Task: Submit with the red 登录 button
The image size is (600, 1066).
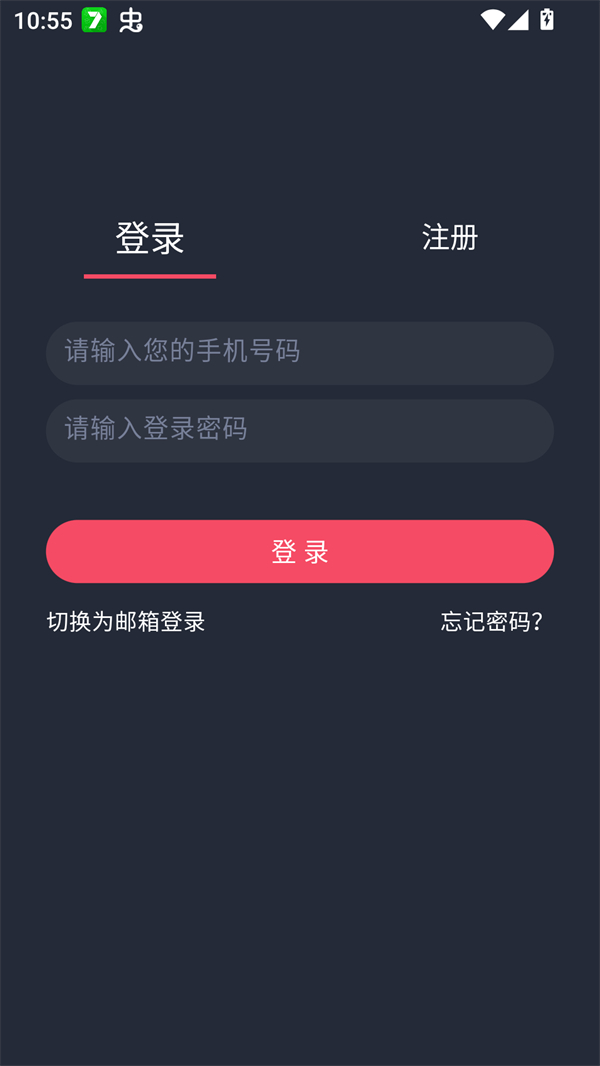Action: pos(300,551)
